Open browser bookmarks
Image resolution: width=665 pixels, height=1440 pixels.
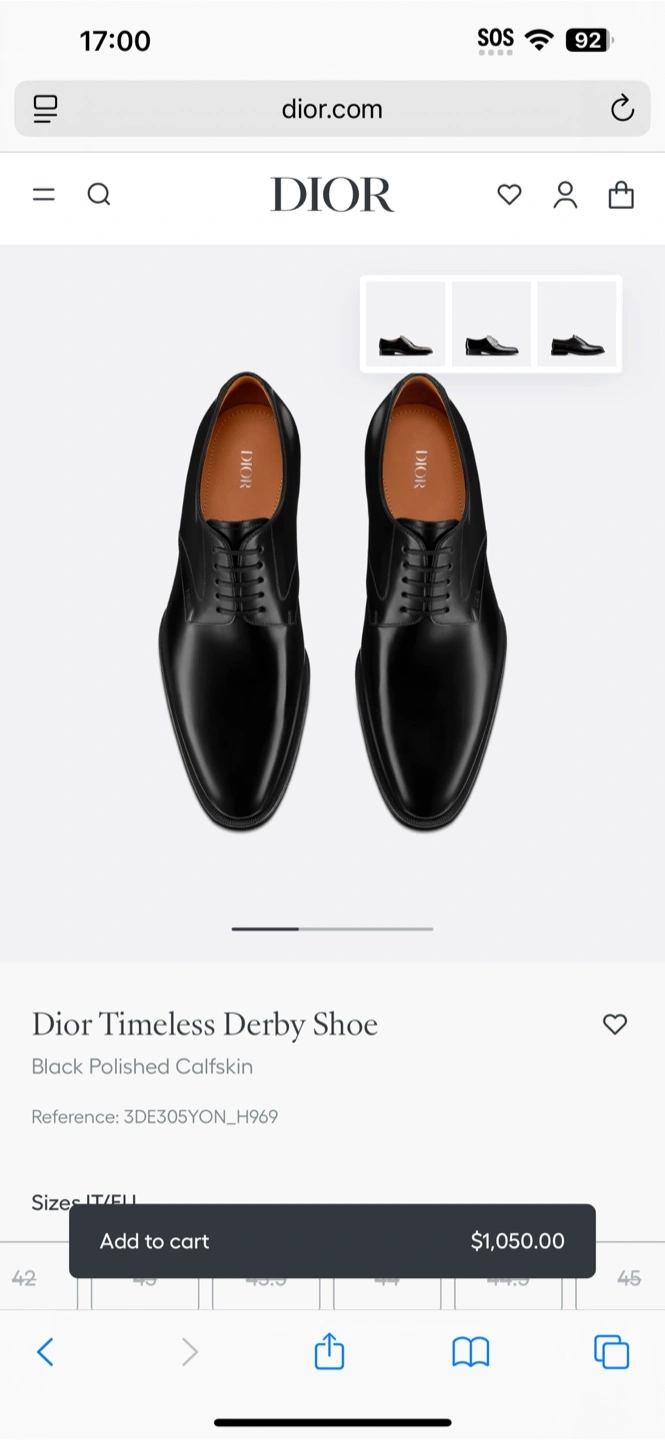pos(470,1352)
